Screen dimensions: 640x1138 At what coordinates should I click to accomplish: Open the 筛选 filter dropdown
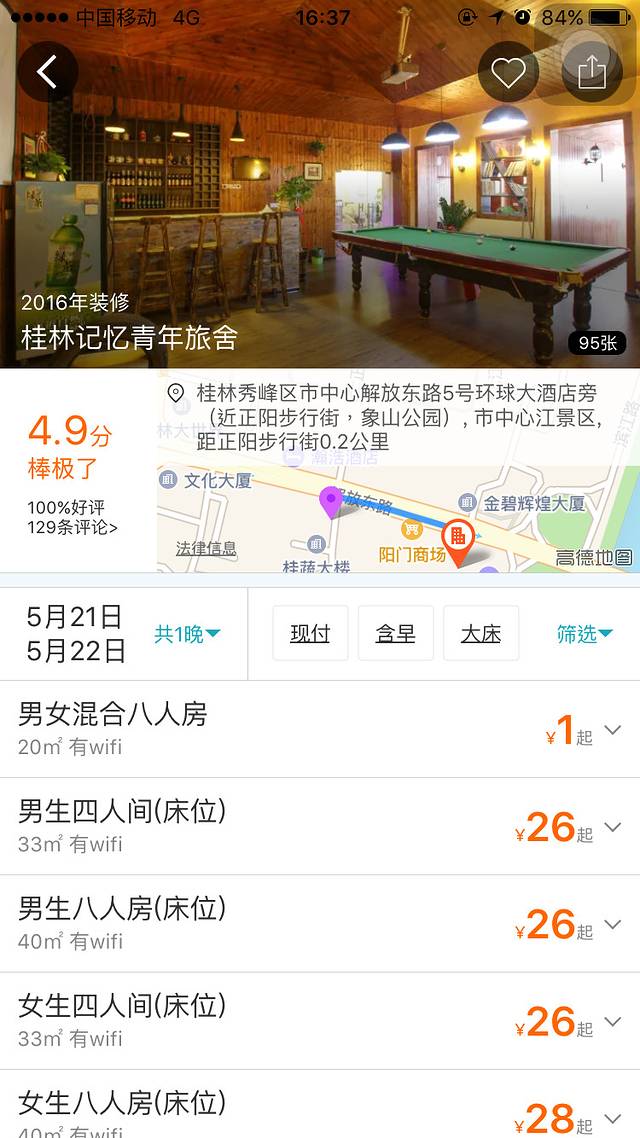584,634
